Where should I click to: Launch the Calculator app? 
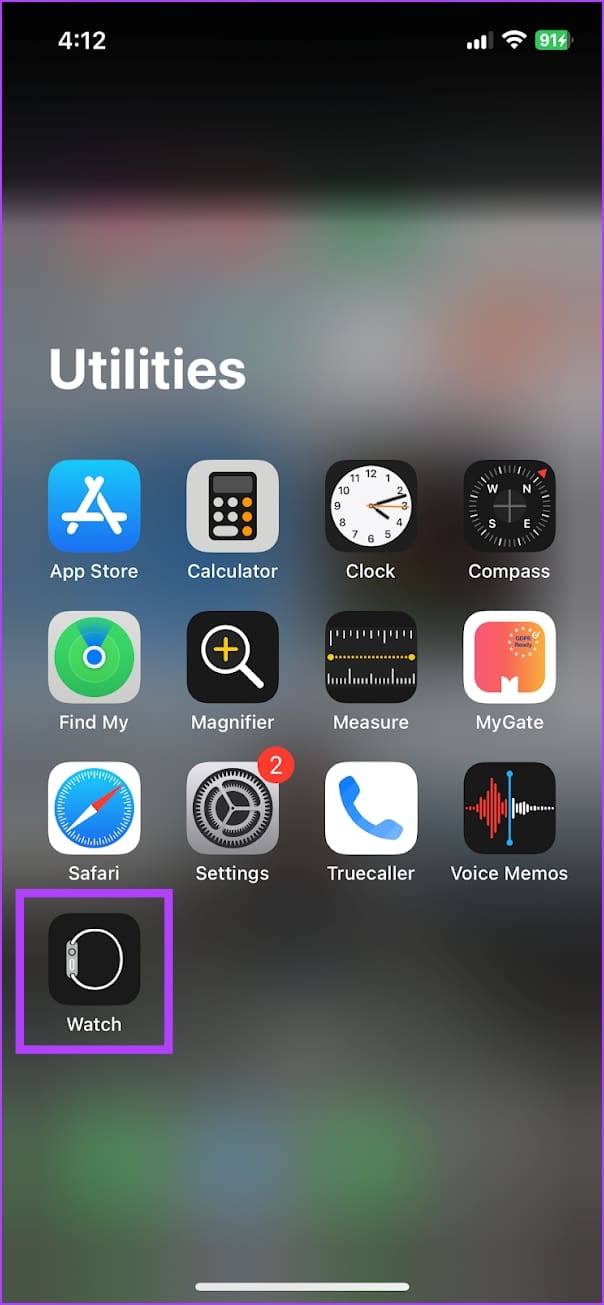pyautogui.click(x=232, y=506)
